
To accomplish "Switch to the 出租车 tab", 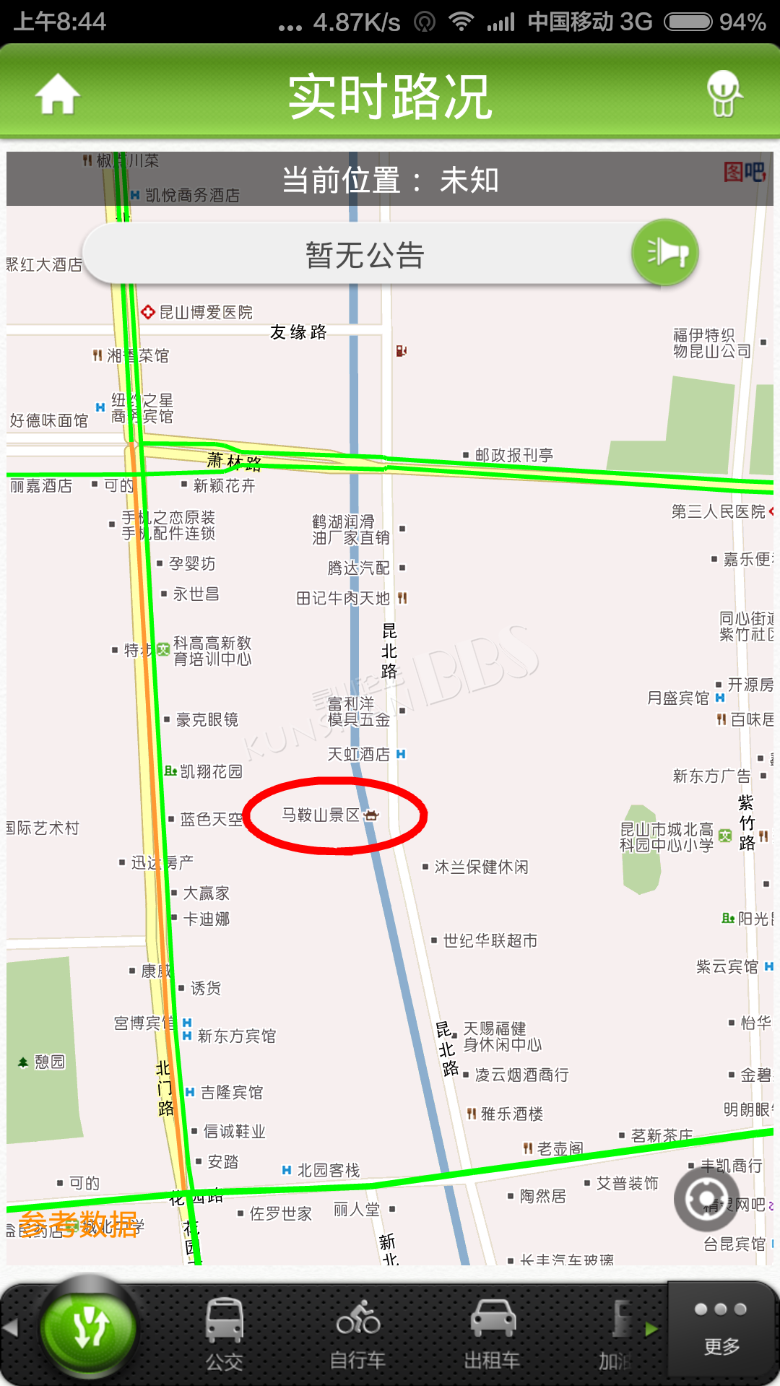I will click(492, 1334).
